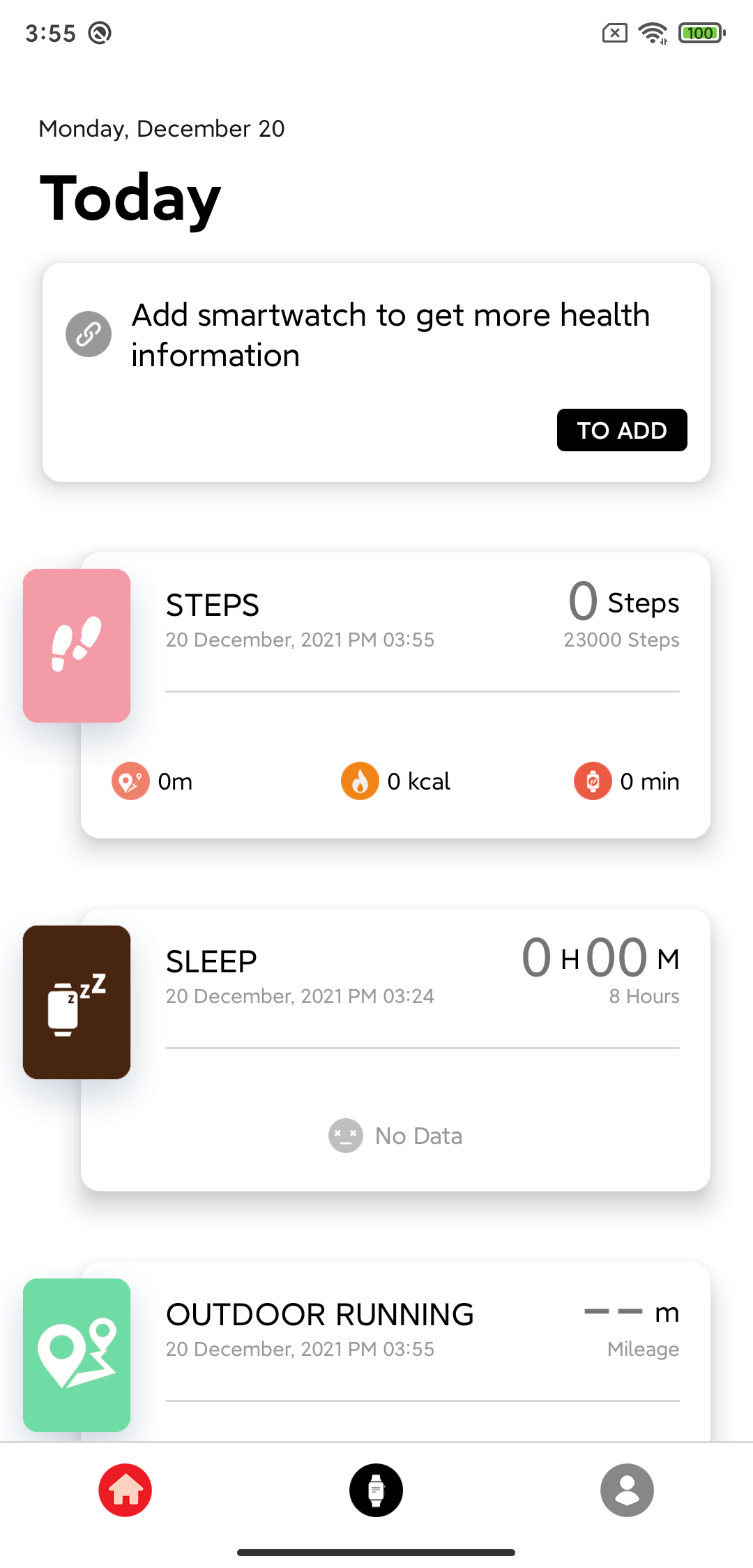Switch to the smartwatch device tab
The image size is (753, 1568).
click(376, 1490)
